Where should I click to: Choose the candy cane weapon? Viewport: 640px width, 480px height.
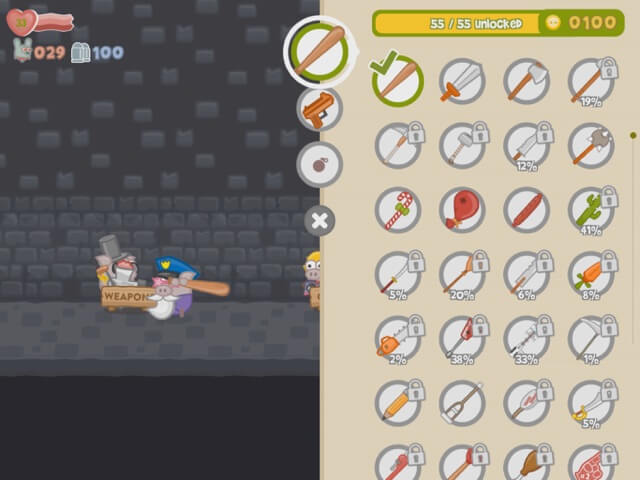pyautogui.click(x=397, y=210)
